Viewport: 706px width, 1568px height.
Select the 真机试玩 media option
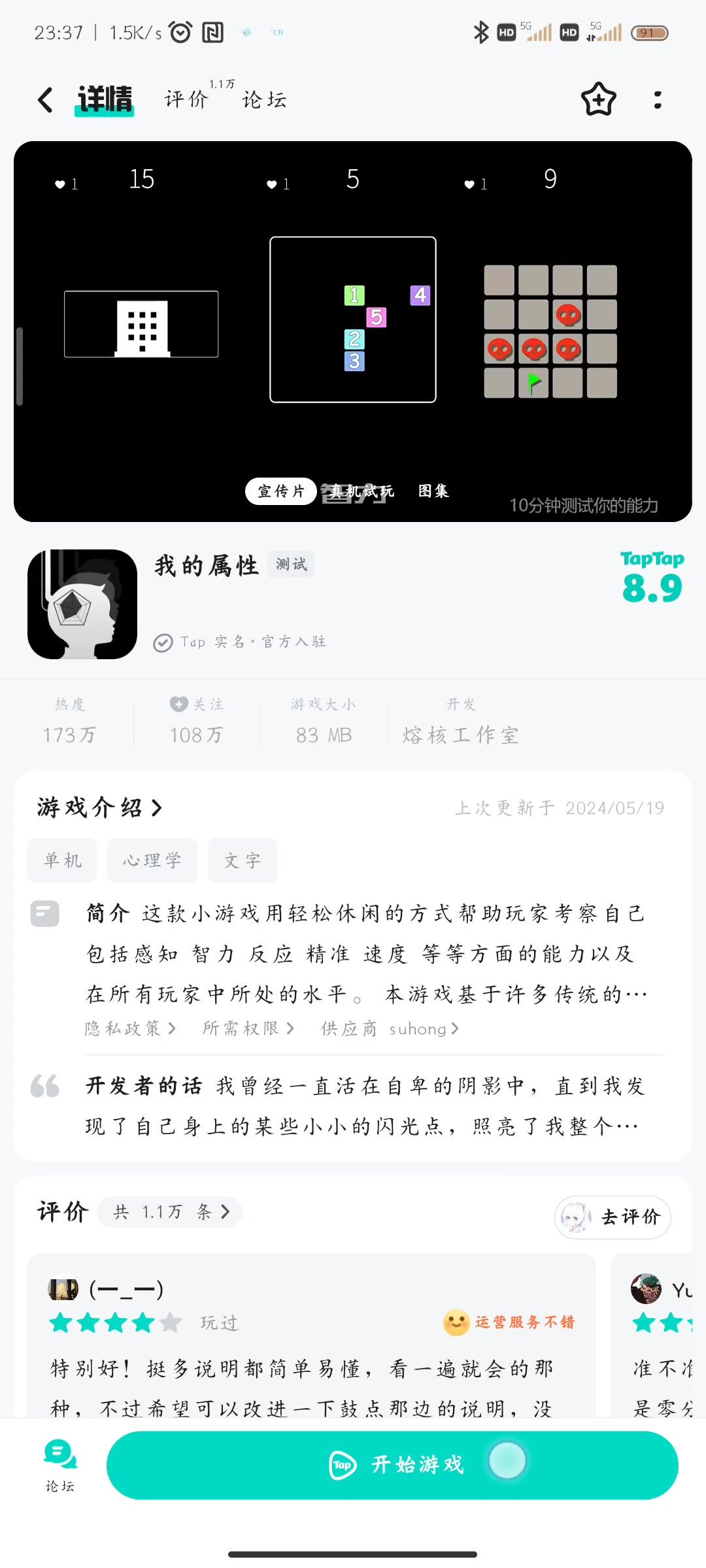point(361,491)
